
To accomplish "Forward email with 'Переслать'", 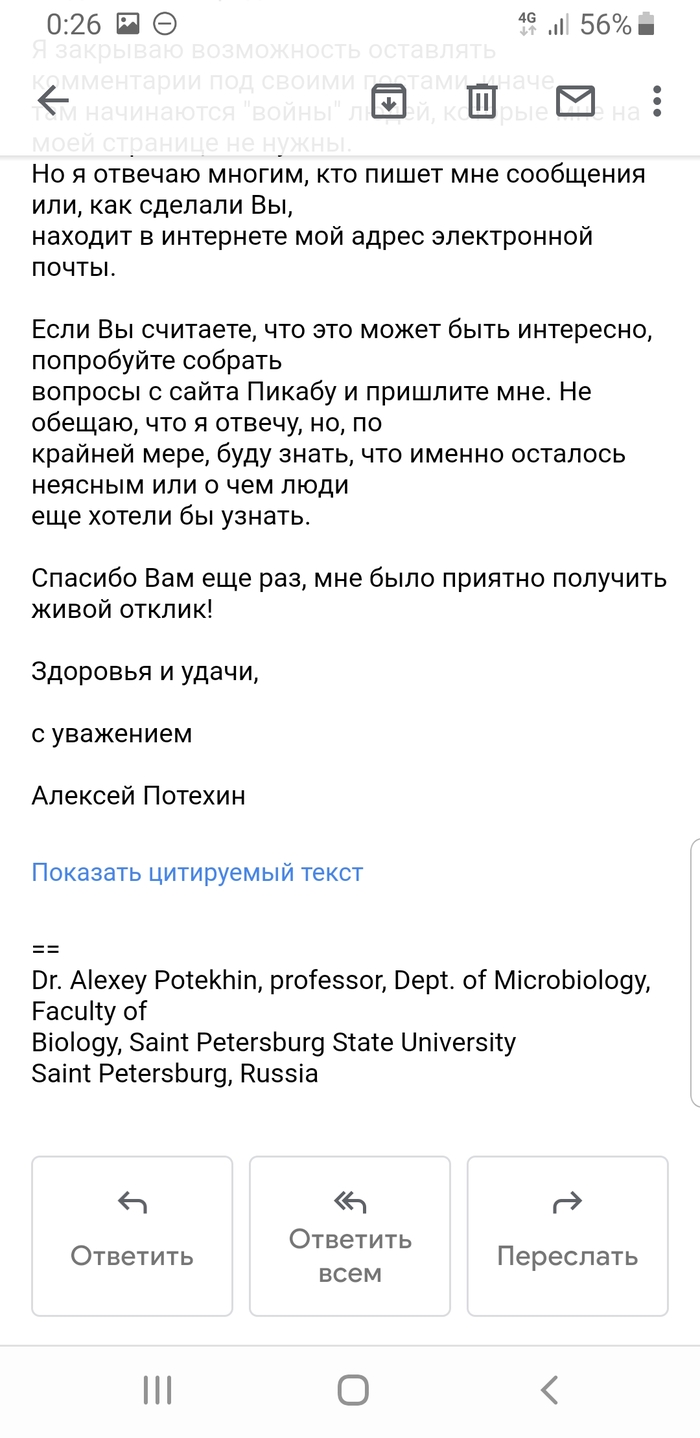I will tap(567, 1236).
